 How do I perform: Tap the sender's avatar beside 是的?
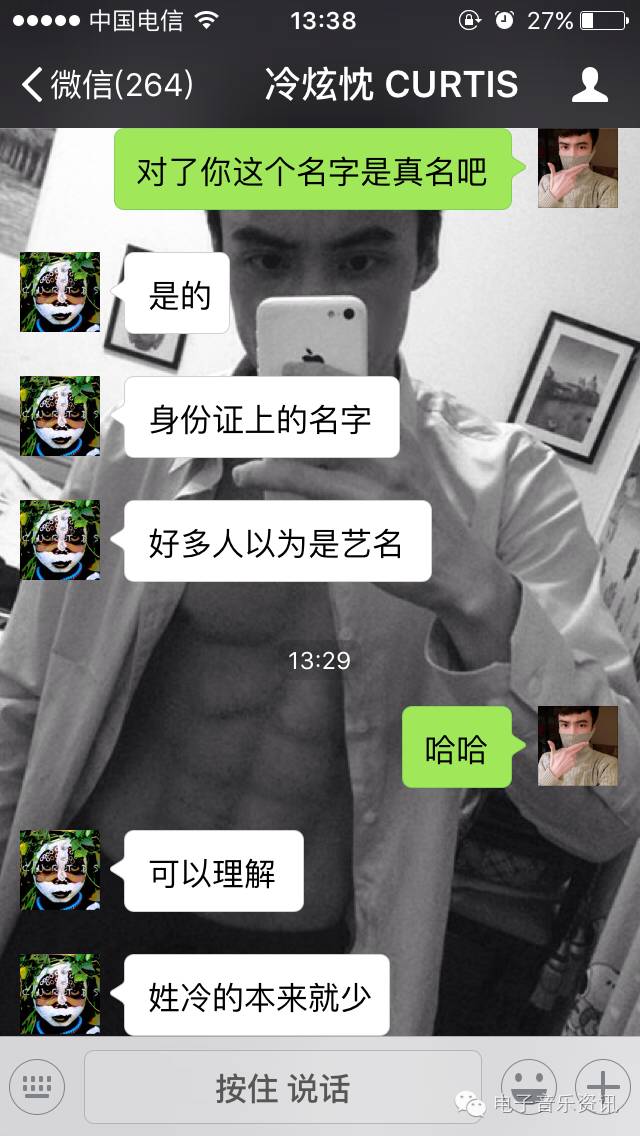click(60, 292)
